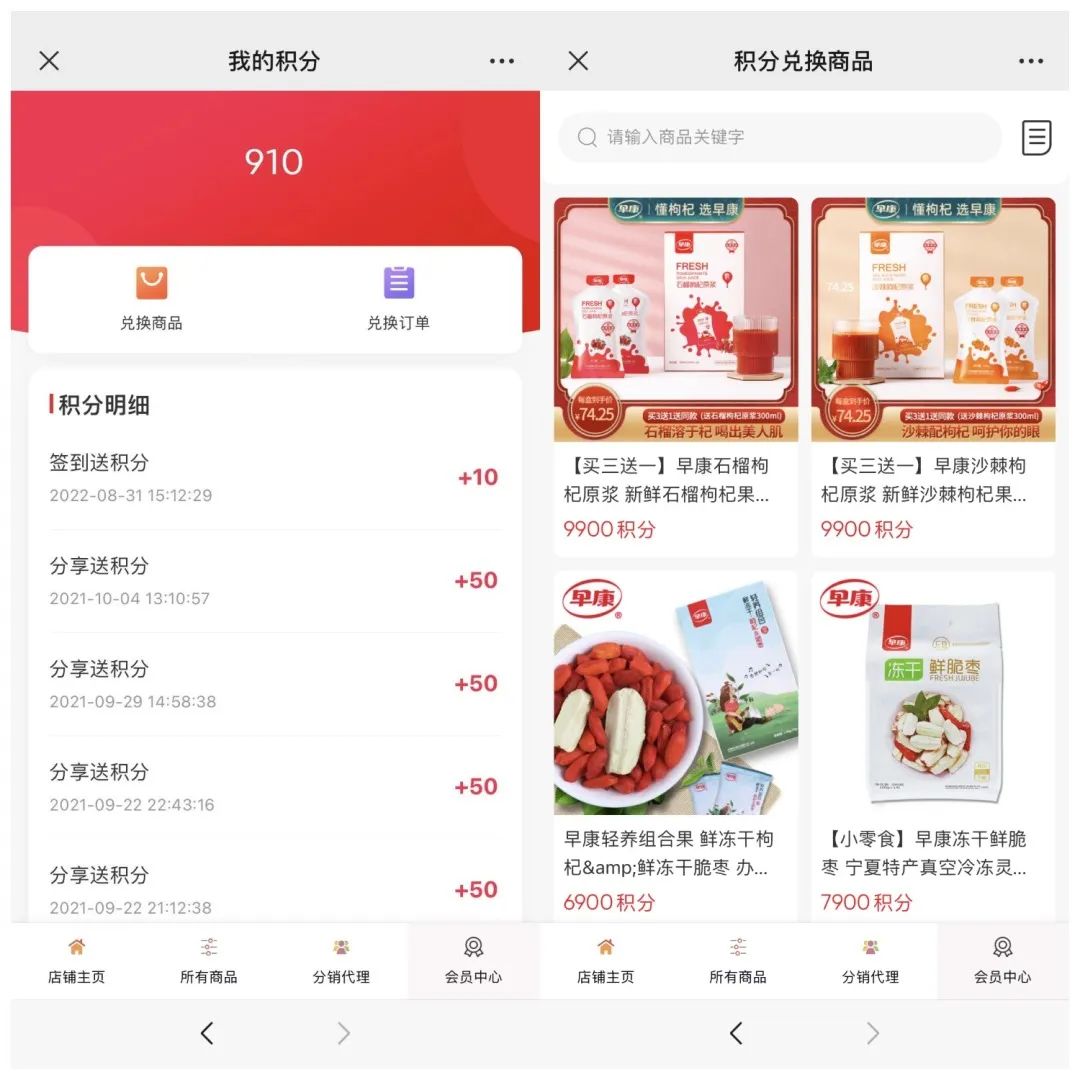The image size is (1080, 1080).
Task: View 兑换订单 exchange orders
Action: 398,298
